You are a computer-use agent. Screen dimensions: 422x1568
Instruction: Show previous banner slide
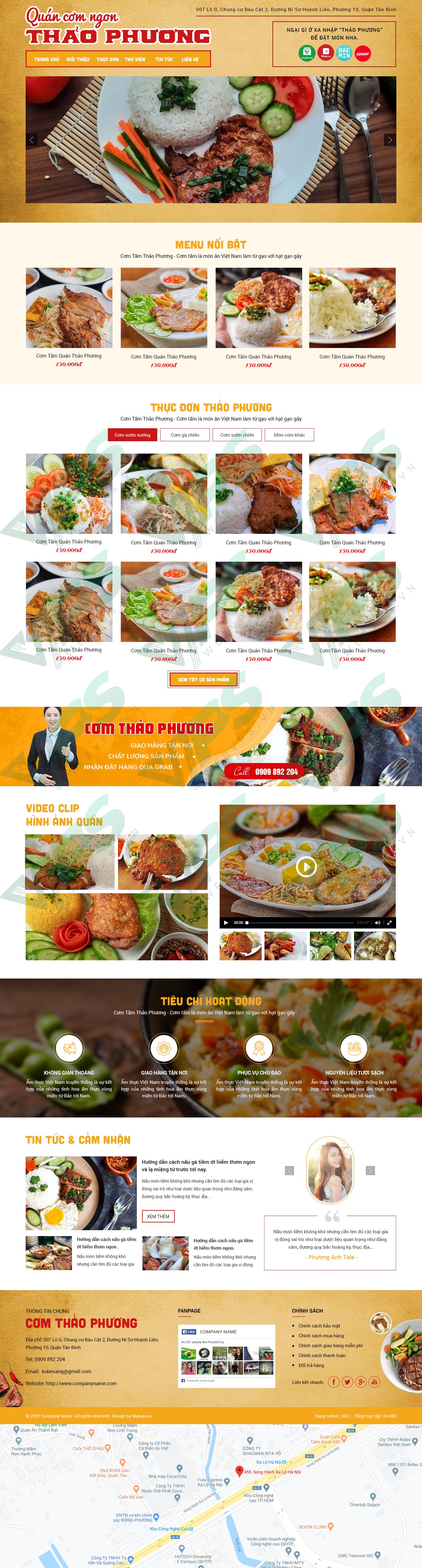coord(32,140)
